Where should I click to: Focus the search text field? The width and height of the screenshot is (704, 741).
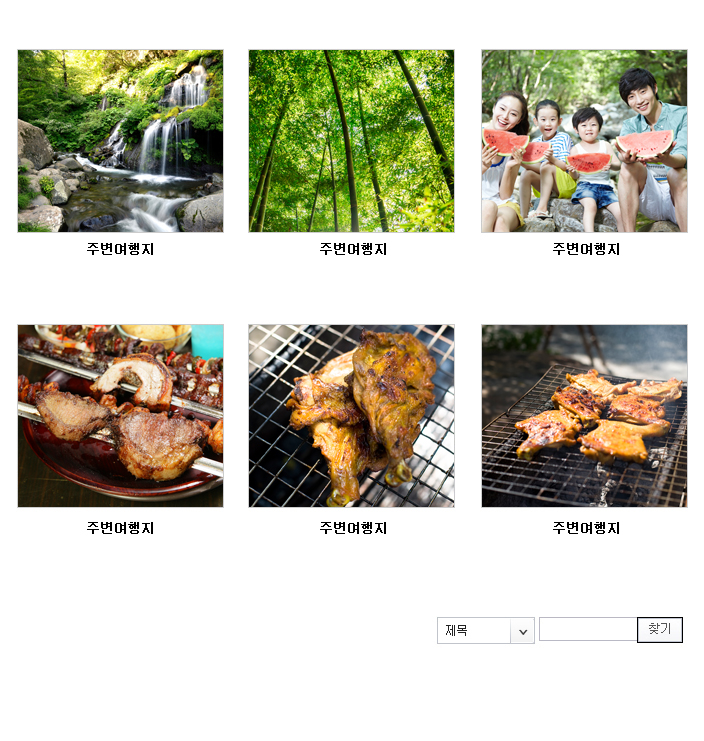coord(588,629)
